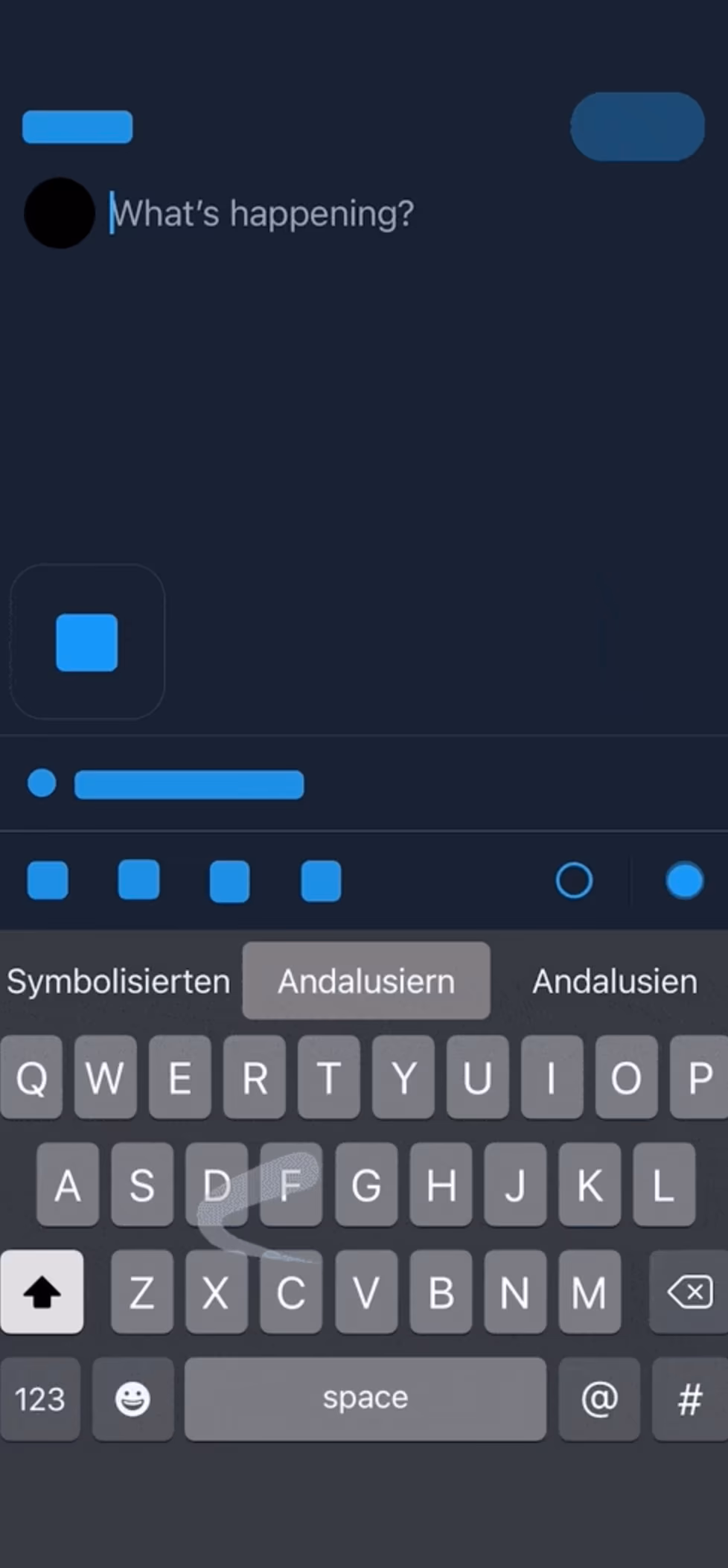Image resolution: width=728 pixels, height=1568 pixels.
Task: Insert an @ mention symbol
Action: coord(599,1399)
